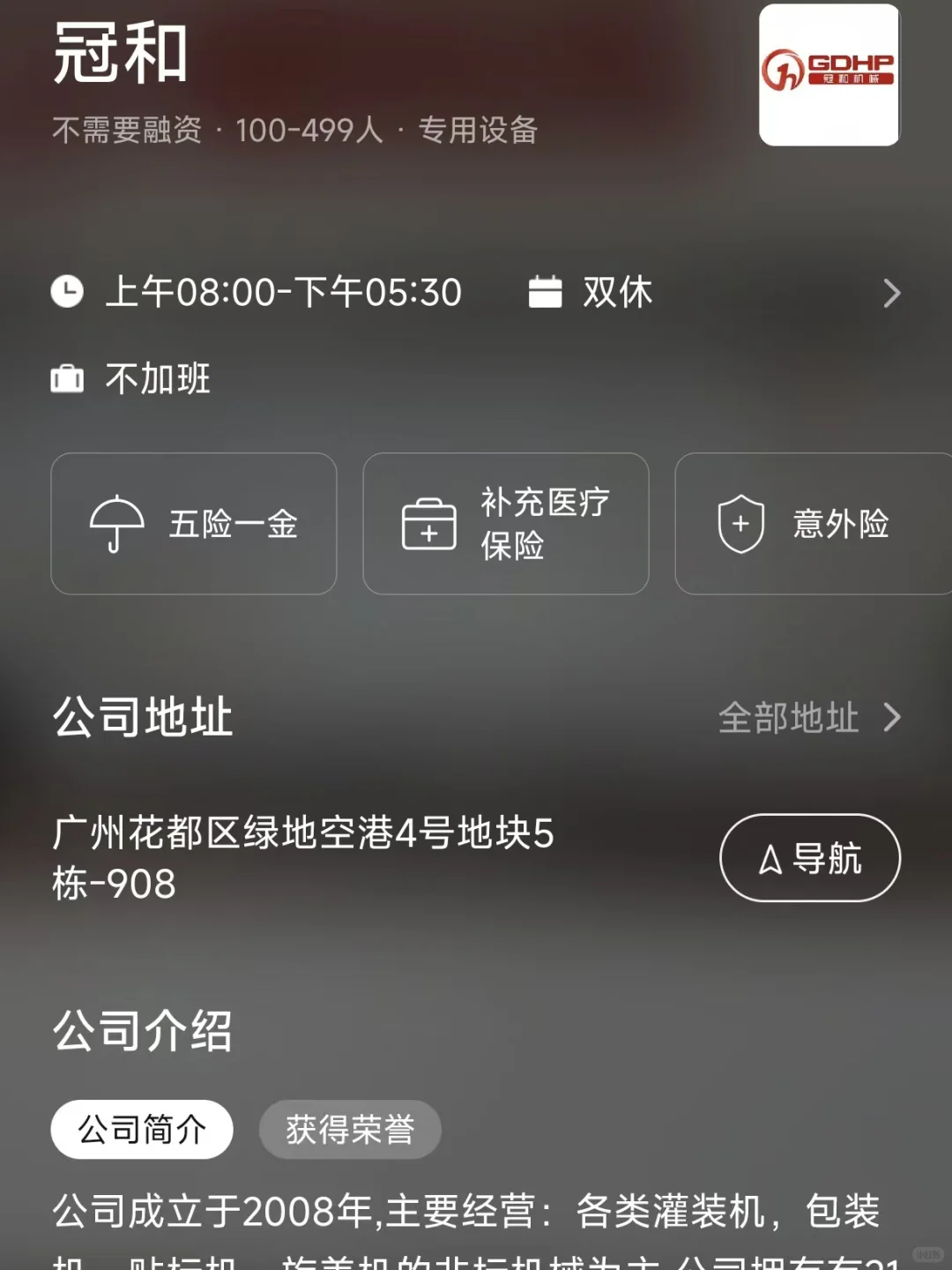Switch to the 获得荣誉 tab
The height and width of the screenshot is (1270, 952).
pyautogui.click(x=350, y=1129)
